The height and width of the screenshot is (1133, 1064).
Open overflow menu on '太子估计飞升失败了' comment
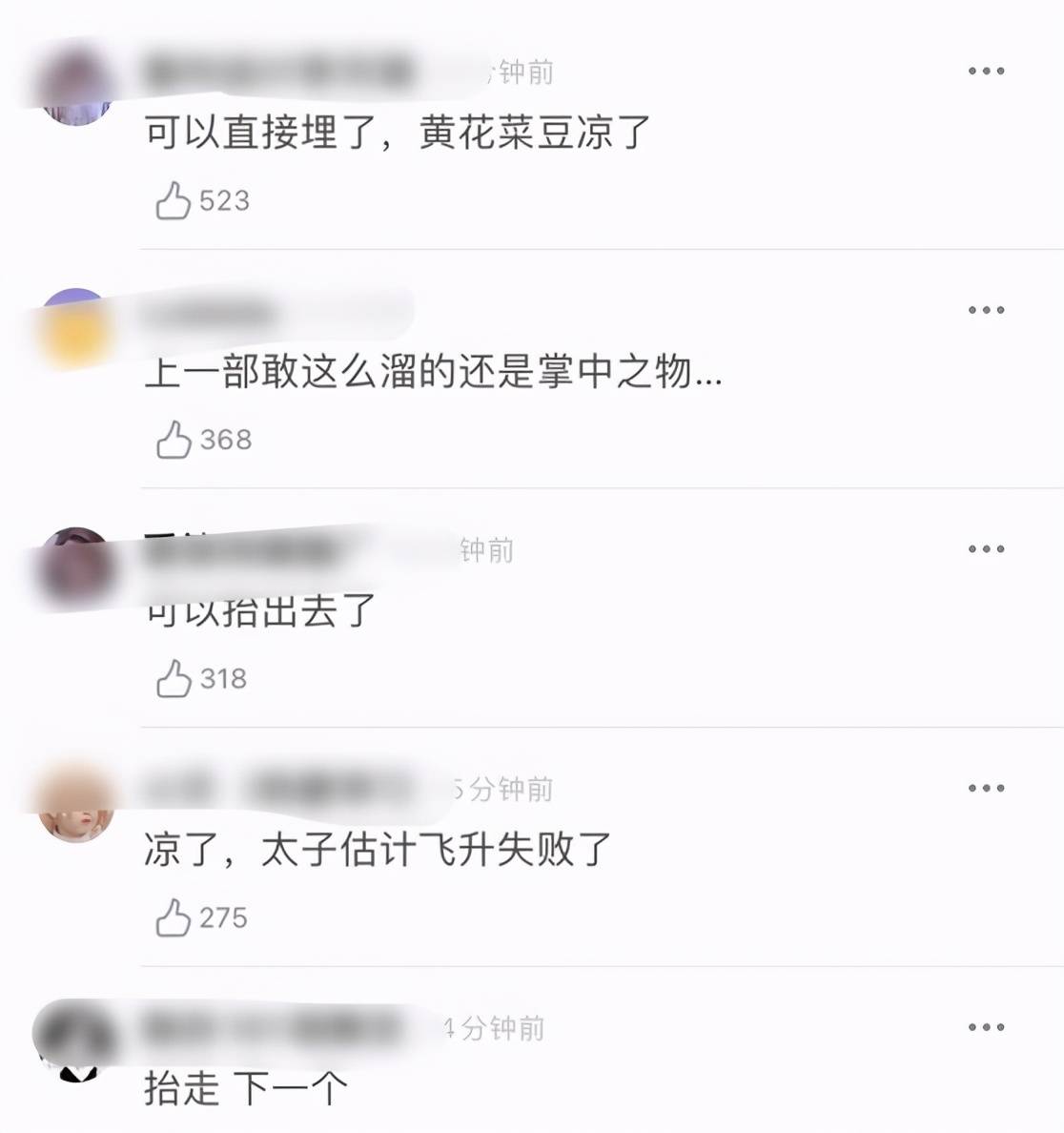[986, 789]
